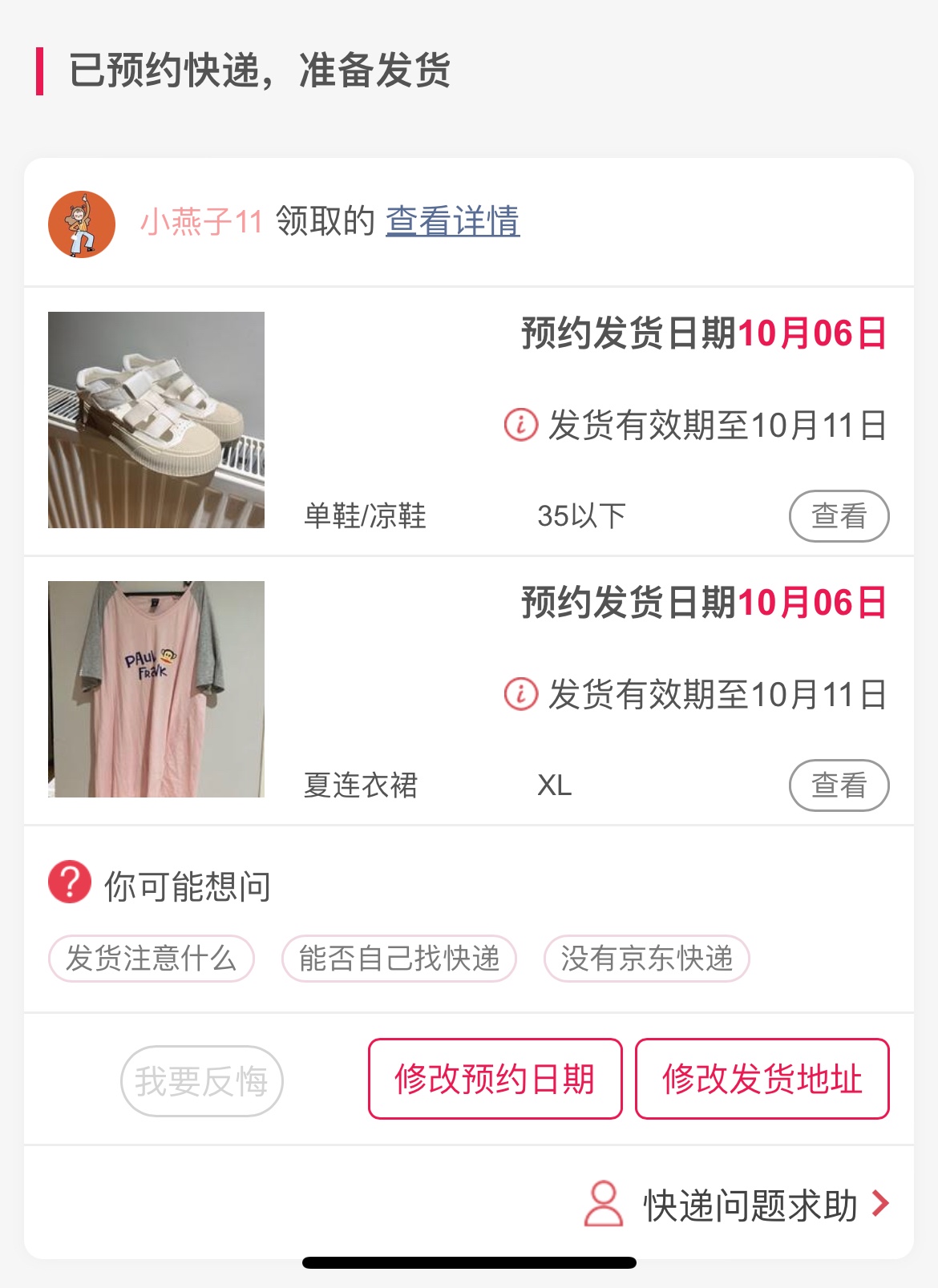938x1288 pixels.
Task: Select the 没有京东快递 question chip
Action: point(646,959)
